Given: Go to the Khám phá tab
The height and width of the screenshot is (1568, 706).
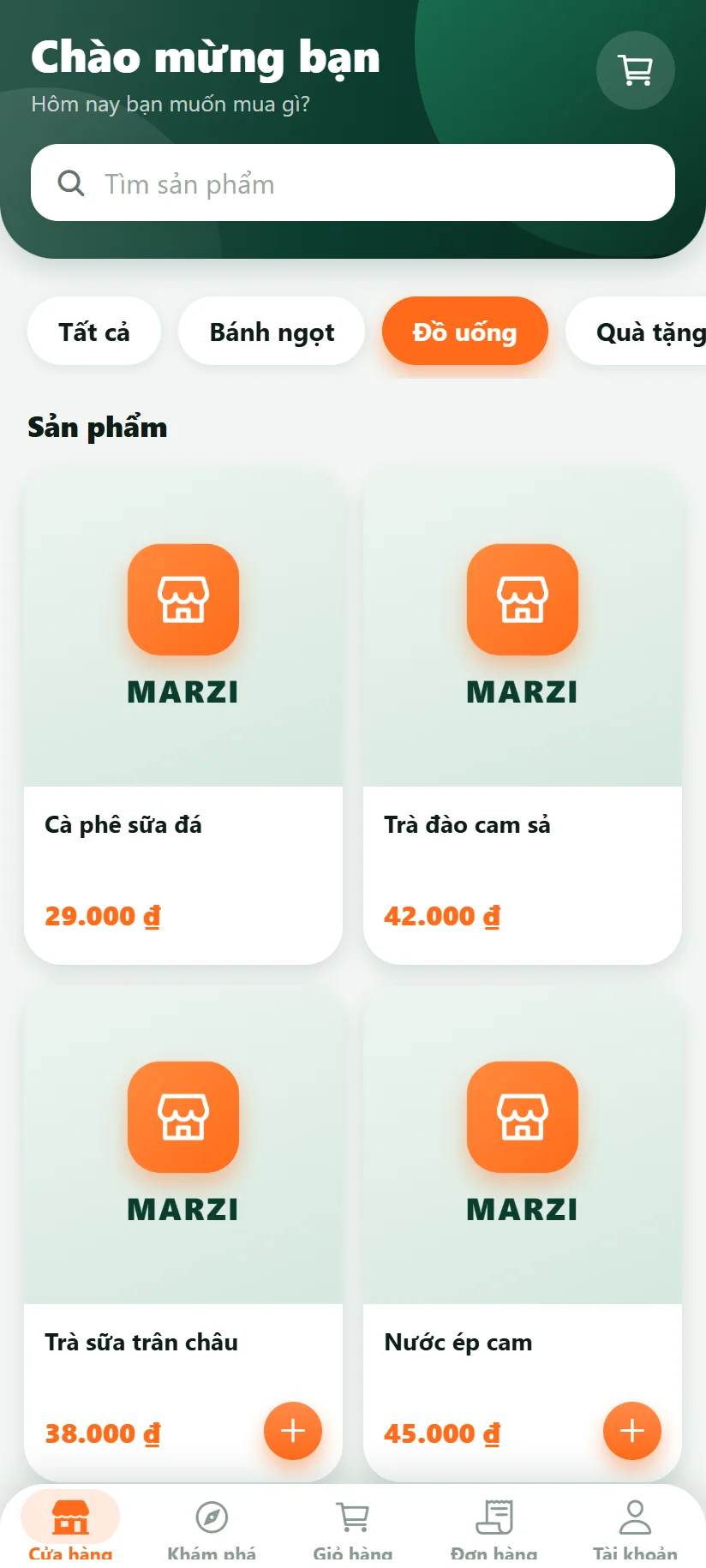Looking at the screenshot, I should coord(212,1527).
